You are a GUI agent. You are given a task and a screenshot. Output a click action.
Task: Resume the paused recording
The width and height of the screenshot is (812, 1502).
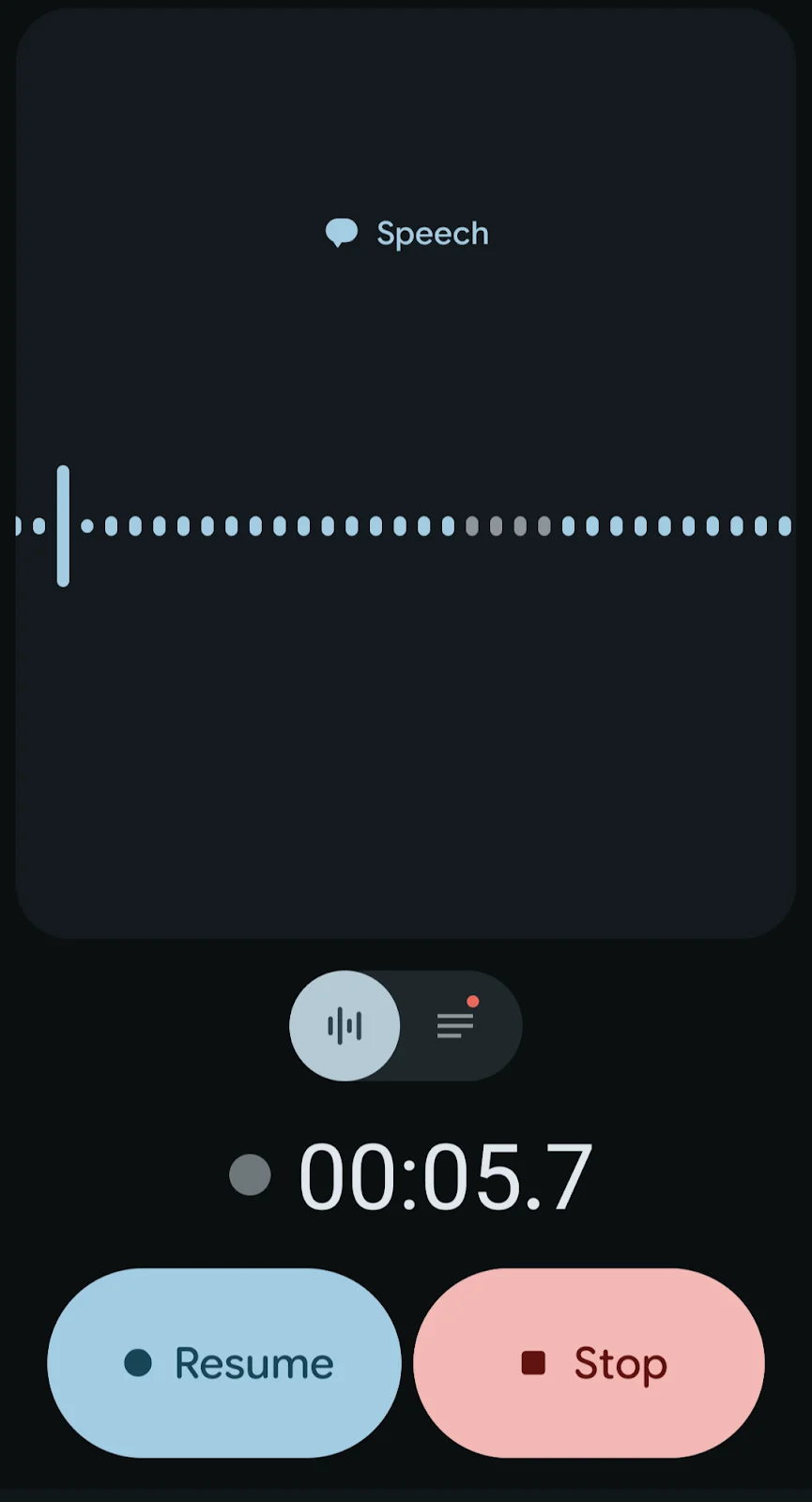click(224, 1362)
